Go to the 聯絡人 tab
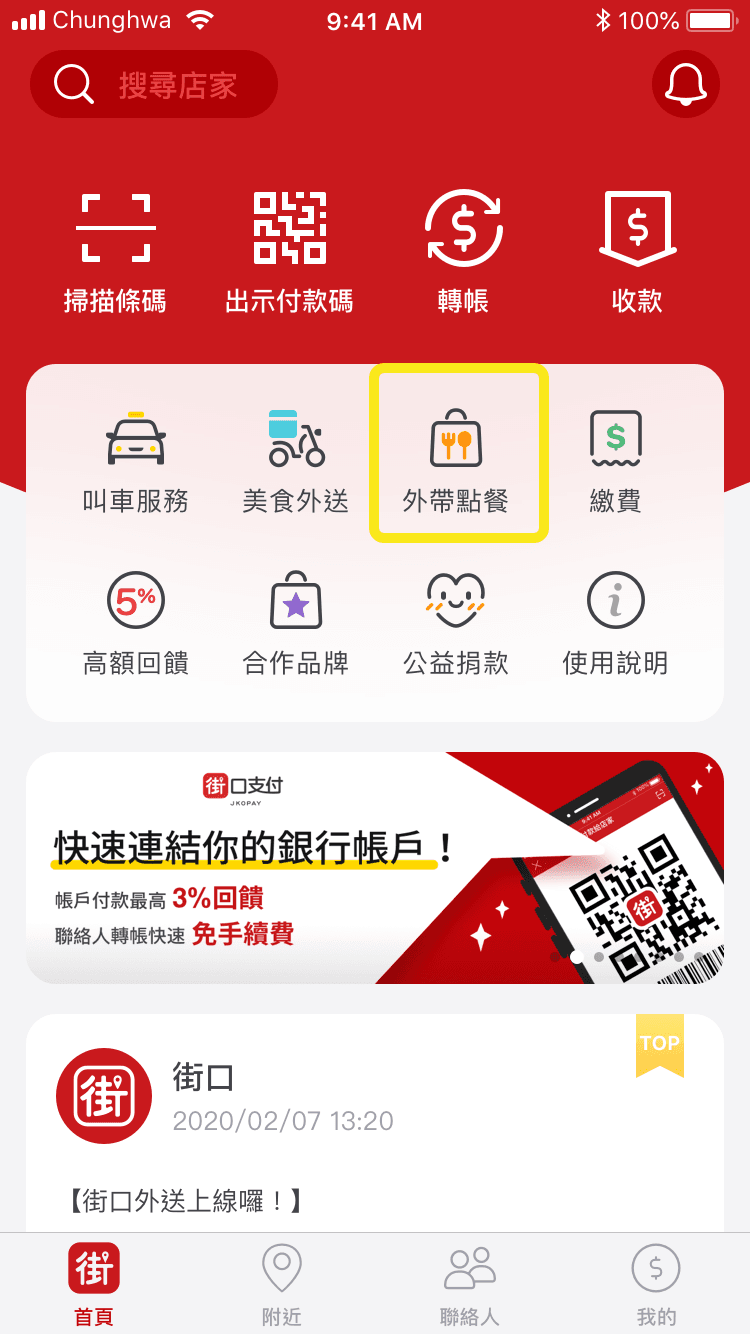The width and height of the screenshot is (750, 1334). (469, 1285)
